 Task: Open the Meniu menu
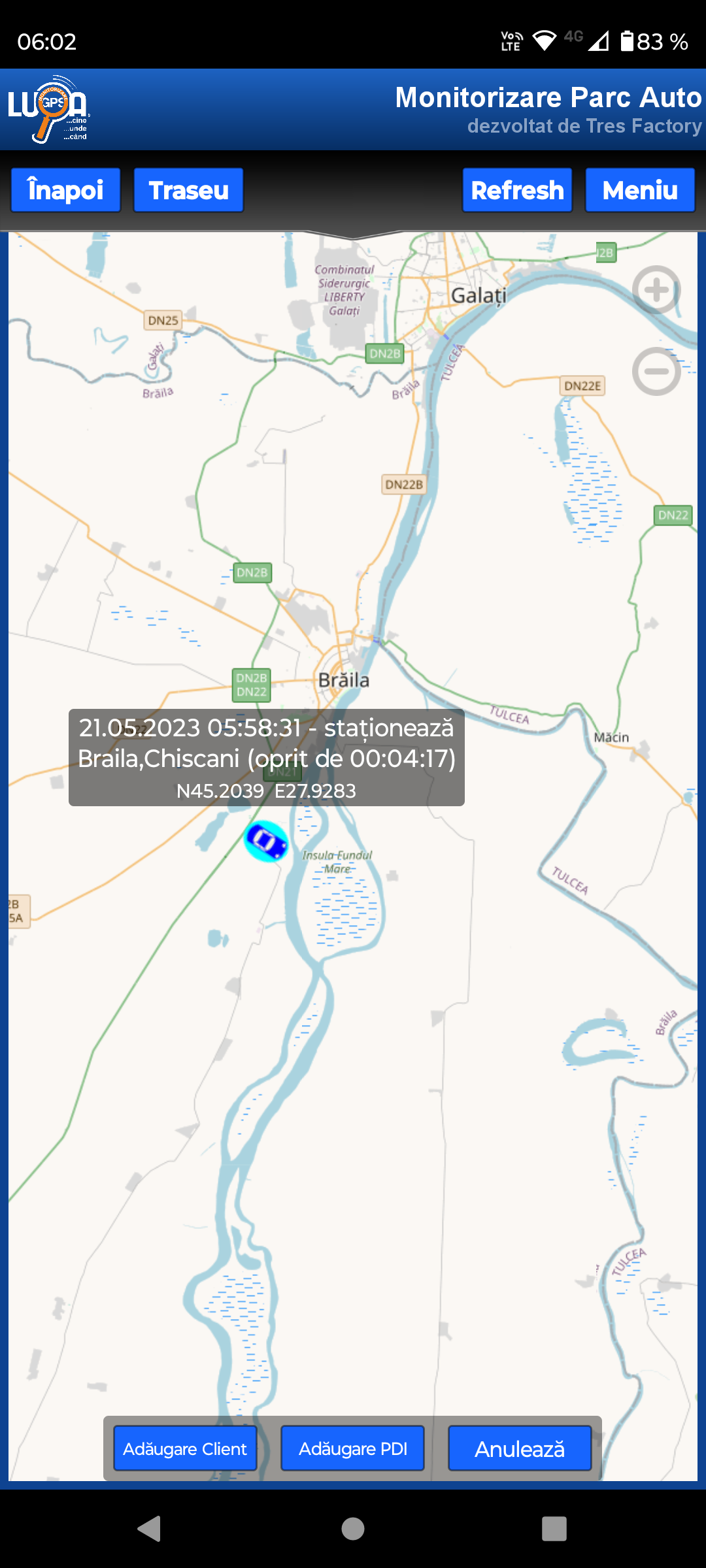(639, 190)
